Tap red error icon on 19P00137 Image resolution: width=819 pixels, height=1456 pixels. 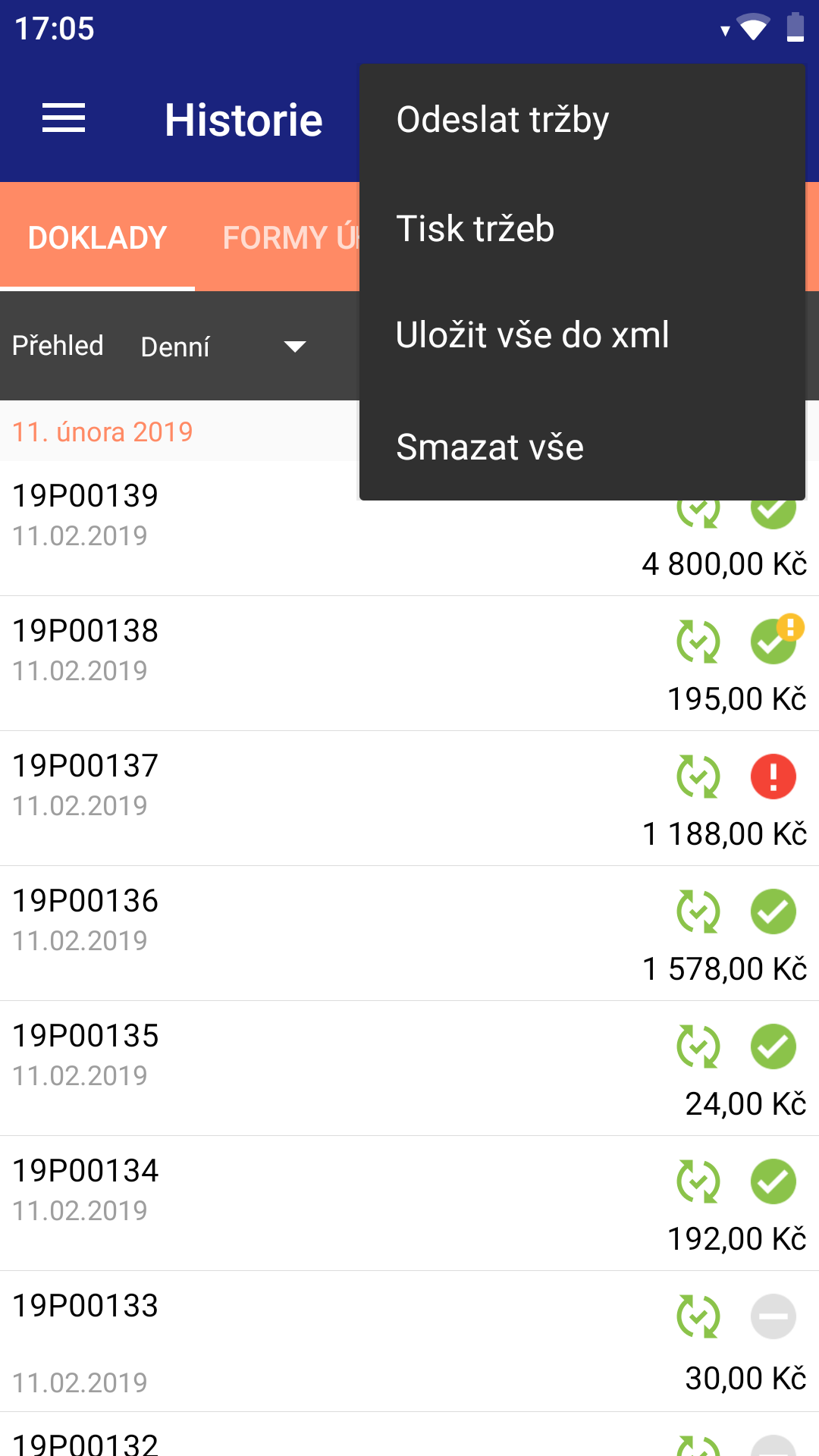click(x=773, y=777)
